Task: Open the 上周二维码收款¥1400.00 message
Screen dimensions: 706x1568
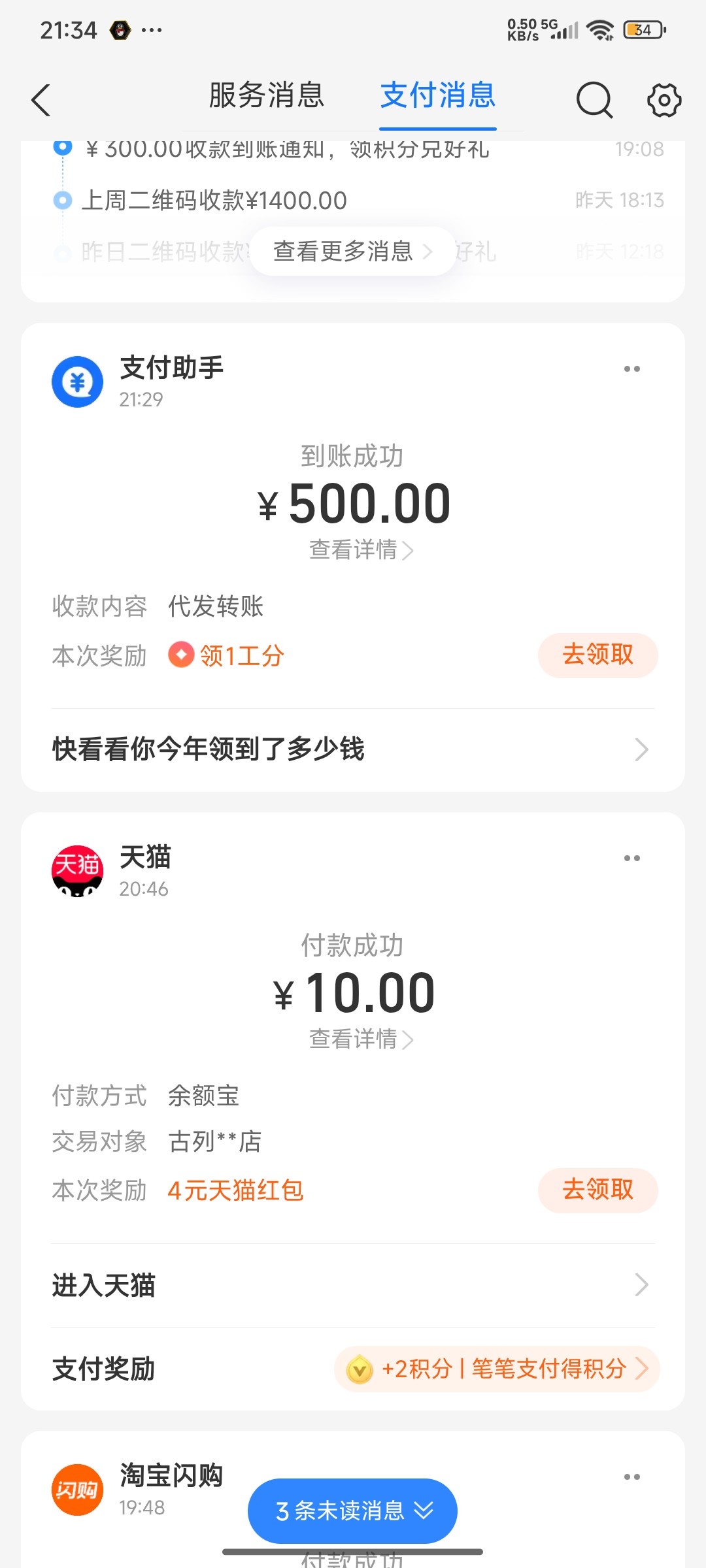Action: click(x=214, y=201)
